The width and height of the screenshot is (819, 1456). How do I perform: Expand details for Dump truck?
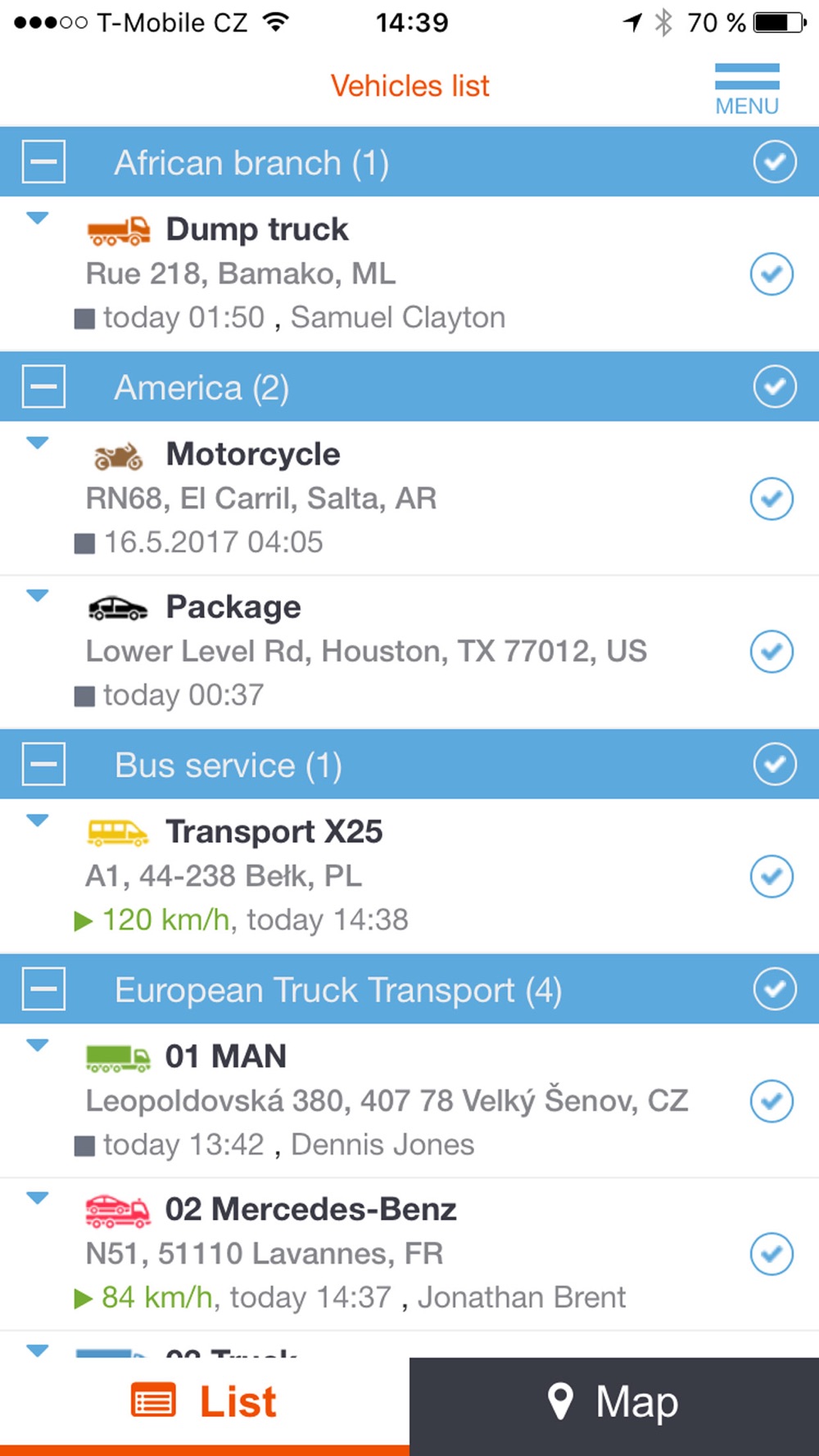[x=38, y=219]
